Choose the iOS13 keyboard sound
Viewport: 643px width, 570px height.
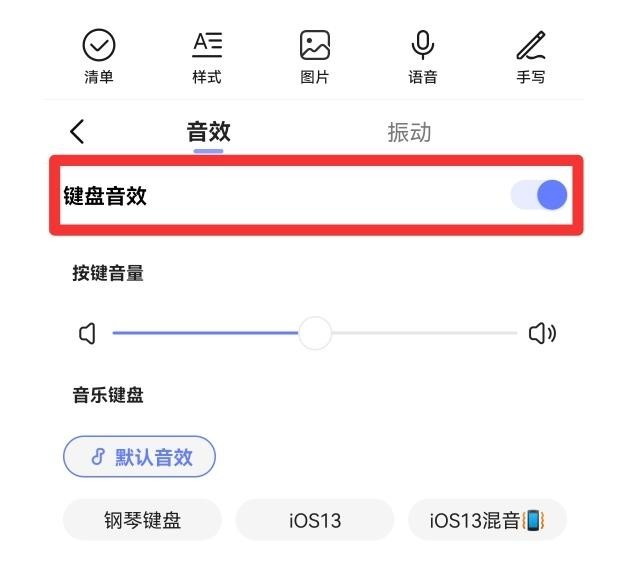point(315,520)
